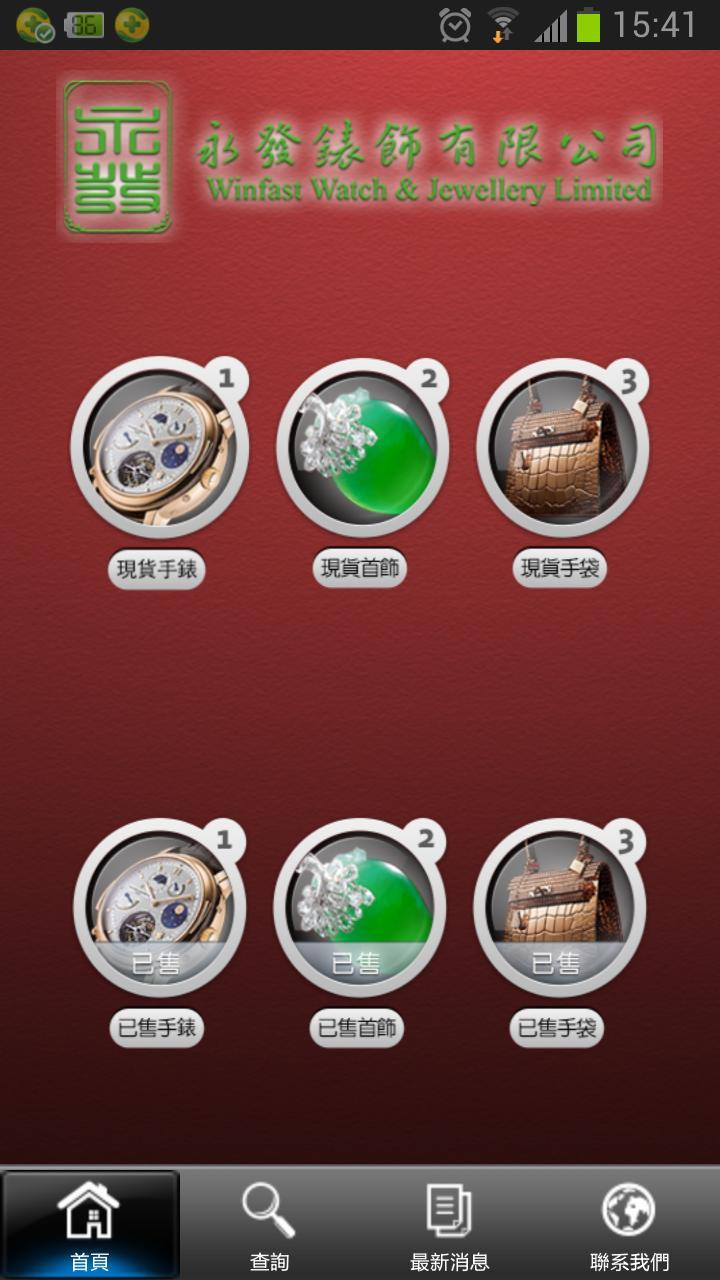Open the 現貨手袋 handbag category

562,446
